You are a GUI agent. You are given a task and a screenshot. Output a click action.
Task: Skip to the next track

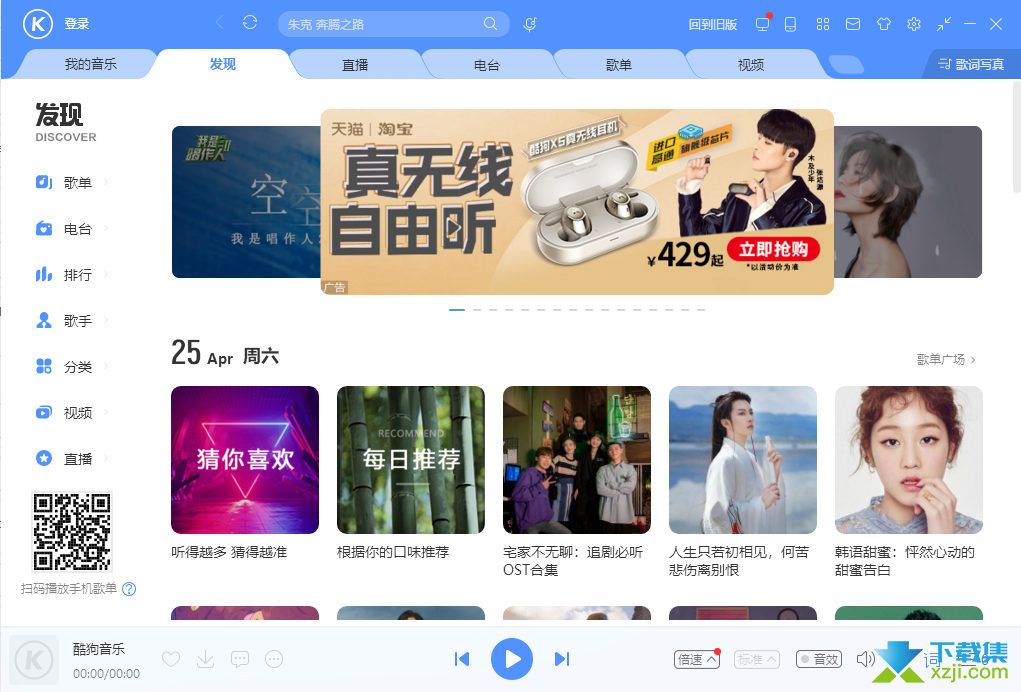[562, 659]
